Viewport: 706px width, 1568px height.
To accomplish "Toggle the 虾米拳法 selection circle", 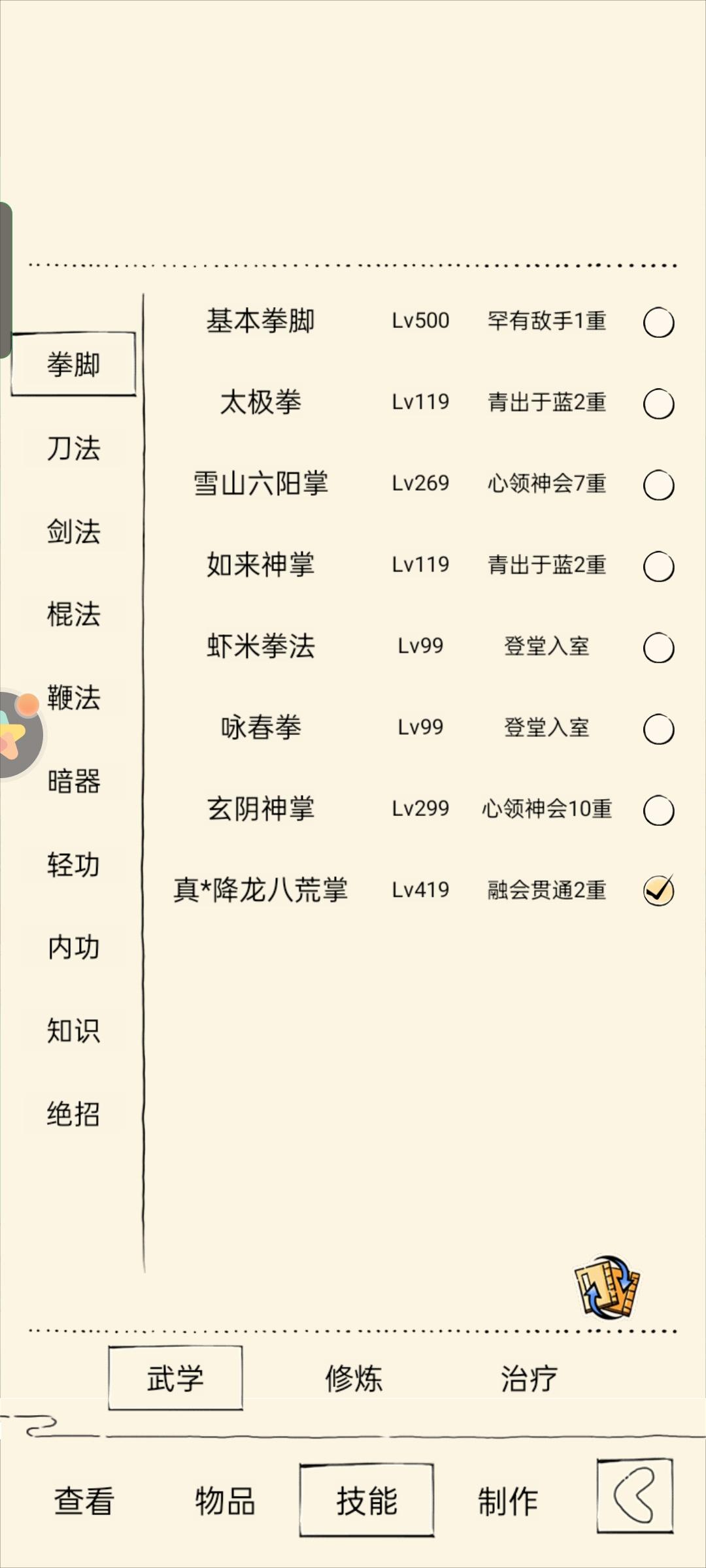I will (659, 647).
